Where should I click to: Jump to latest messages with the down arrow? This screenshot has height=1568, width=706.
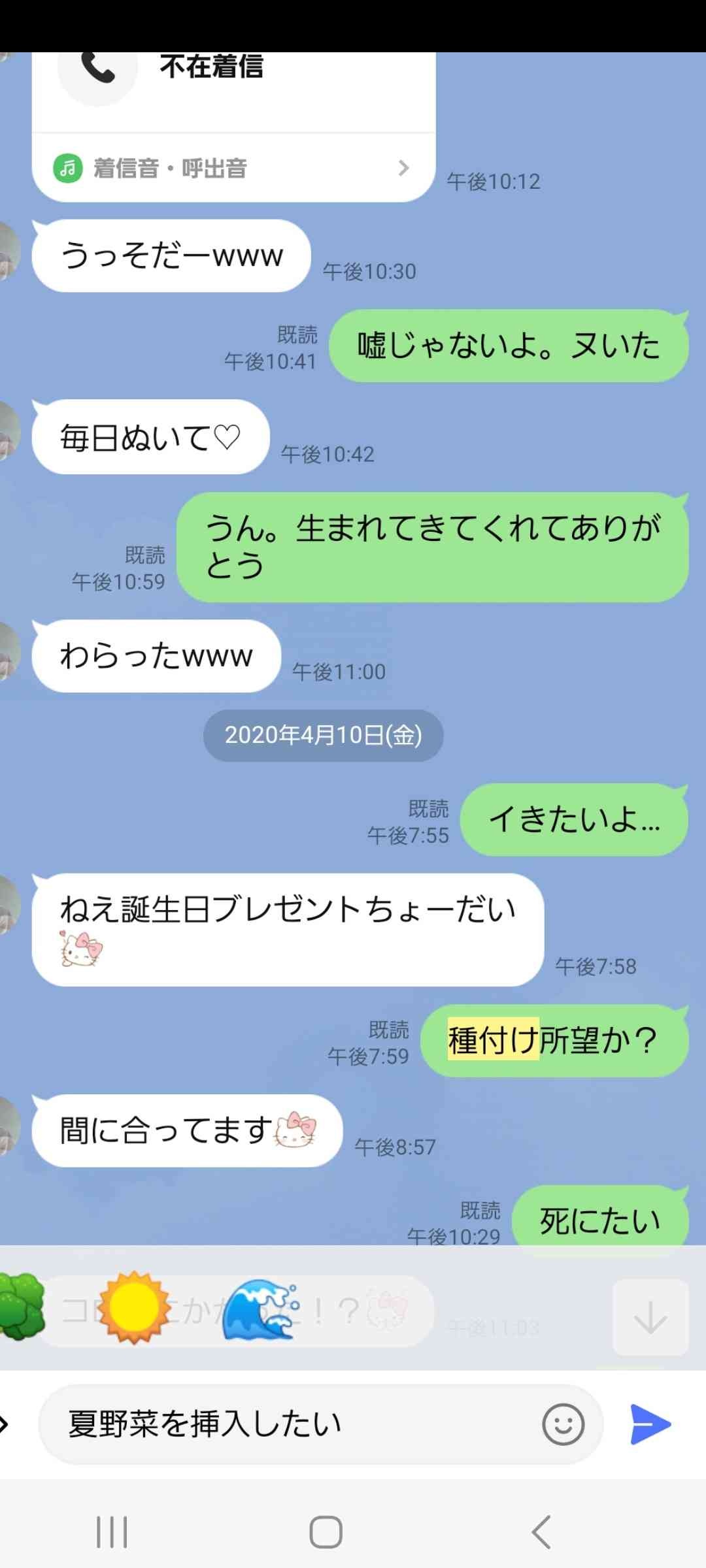[650, 1317]
